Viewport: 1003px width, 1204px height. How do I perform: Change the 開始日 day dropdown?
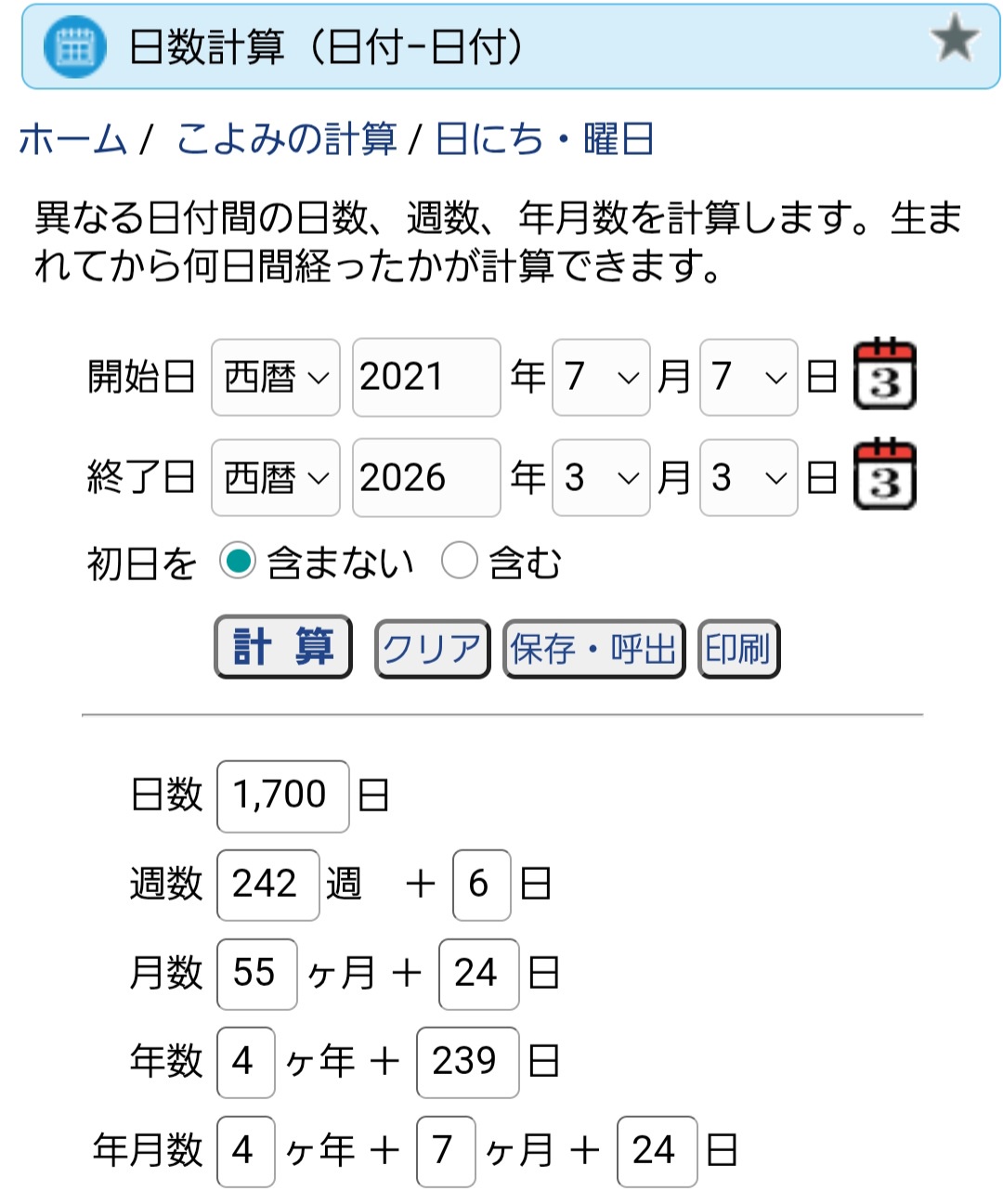pyautogui.click(x=748, y=377)
